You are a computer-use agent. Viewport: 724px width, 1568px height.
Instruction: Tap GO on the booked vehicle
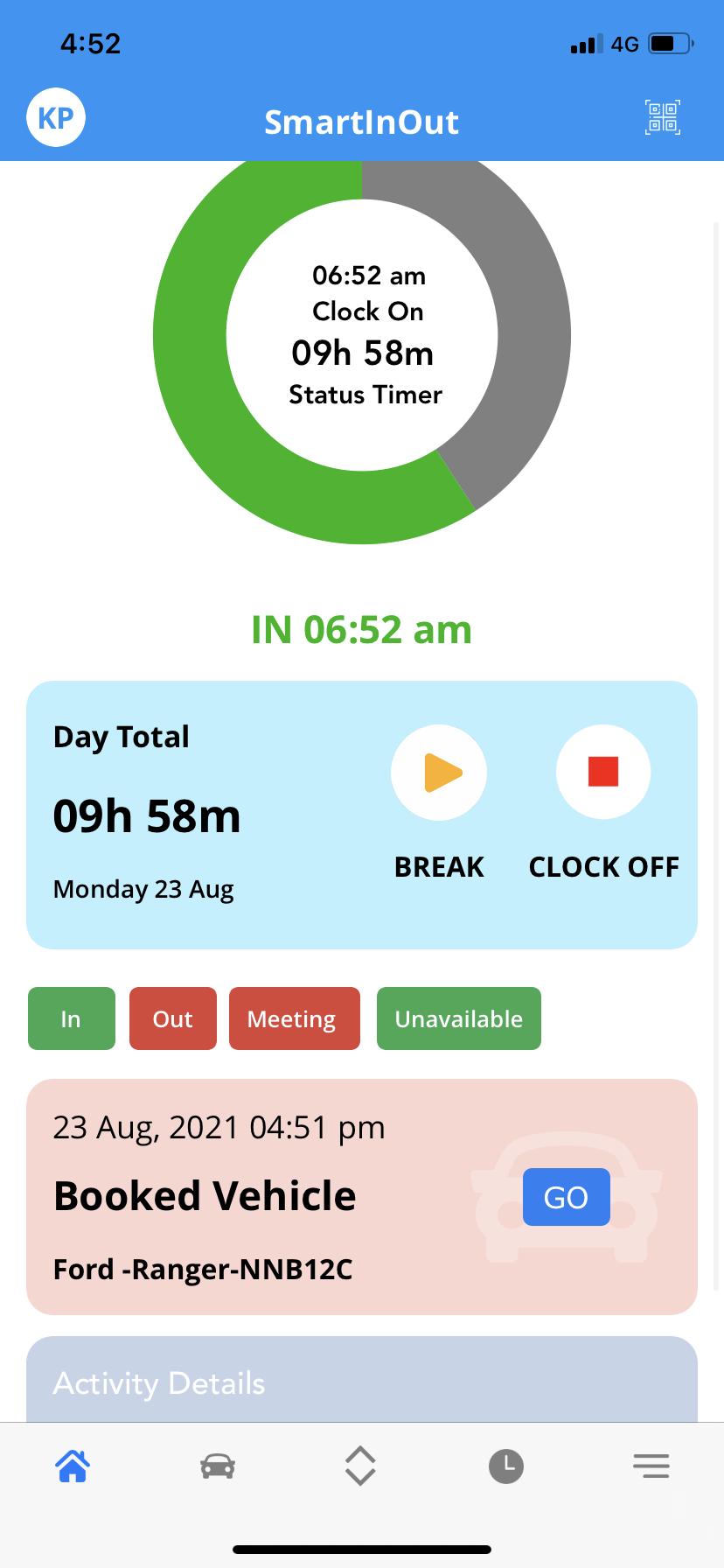[567, 1197]
